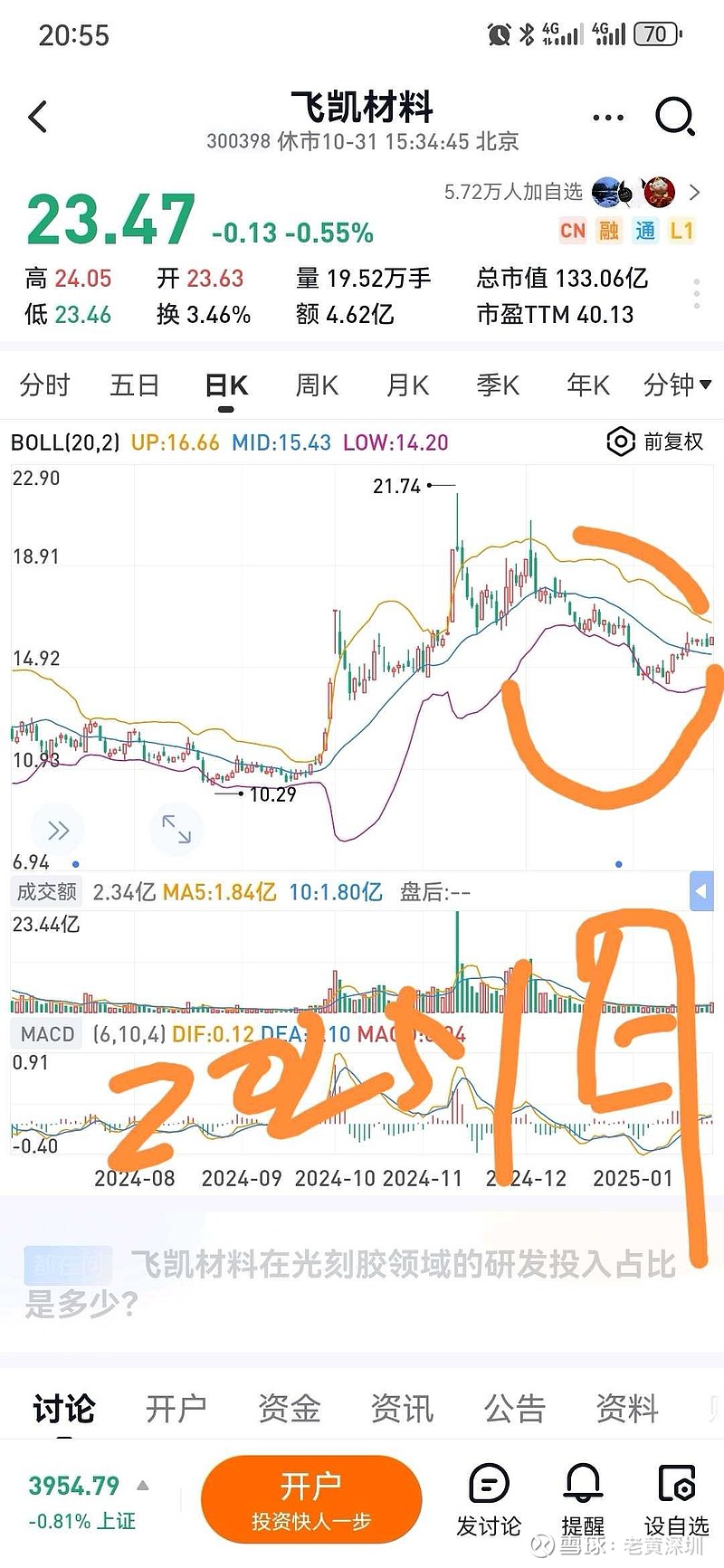Open the search magnifier icon
The width and height of the screenshot is (724, 1568).
coord(674,117)
